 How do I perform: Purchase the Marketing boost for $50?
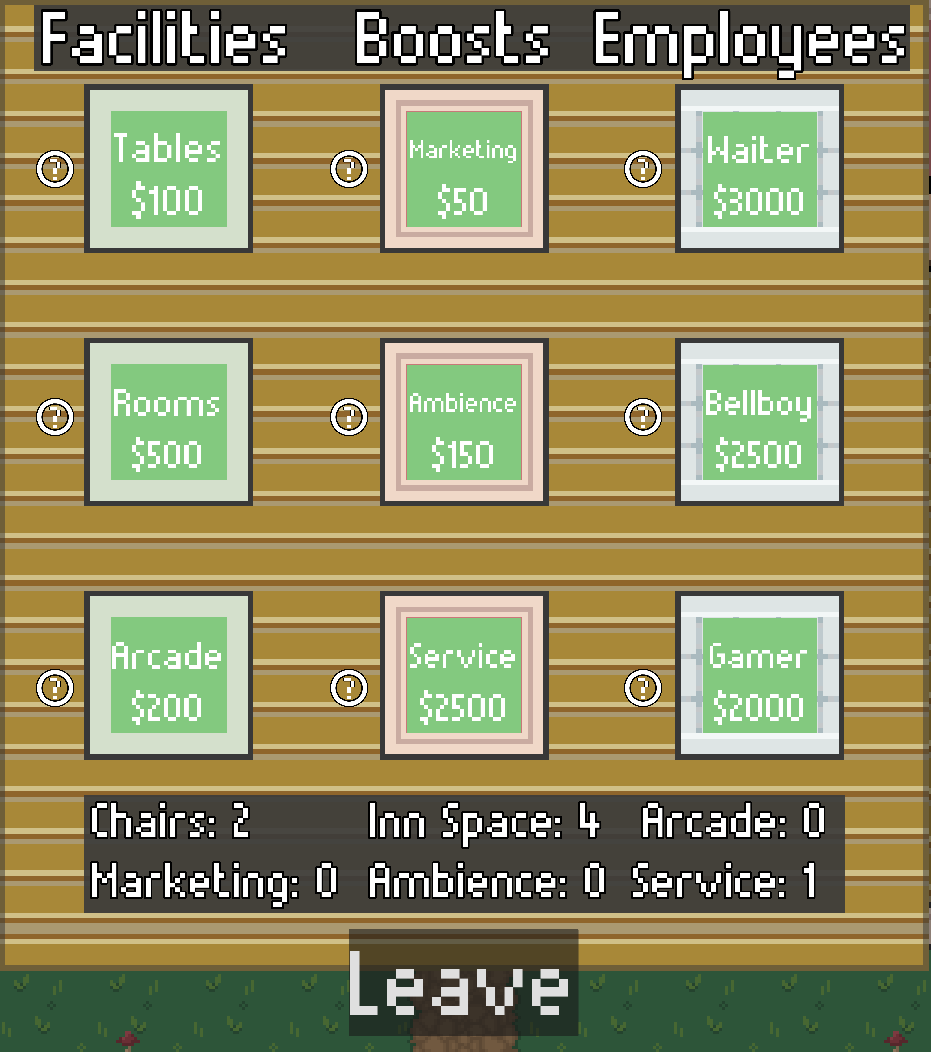click(x=464, y=169)
